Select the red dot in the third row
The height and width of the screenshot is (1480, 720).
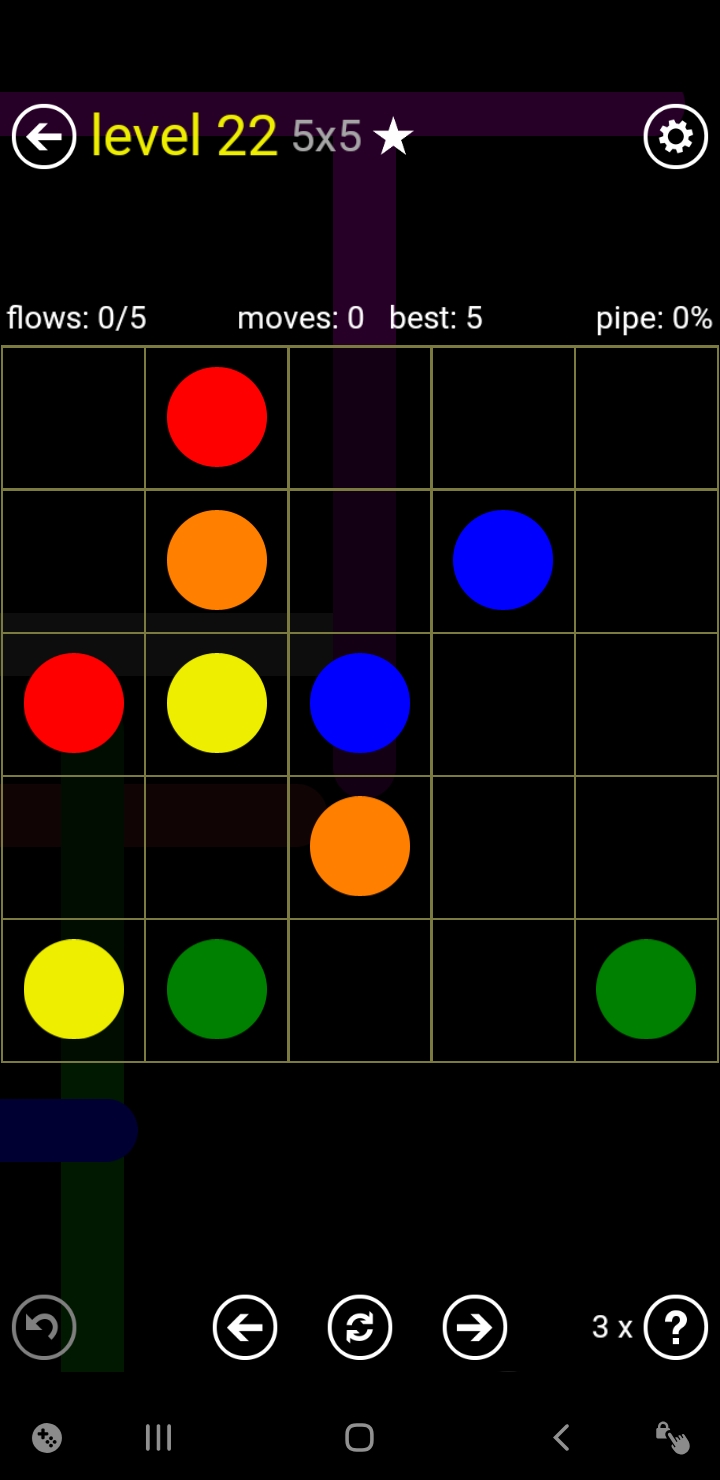[74, 703]
